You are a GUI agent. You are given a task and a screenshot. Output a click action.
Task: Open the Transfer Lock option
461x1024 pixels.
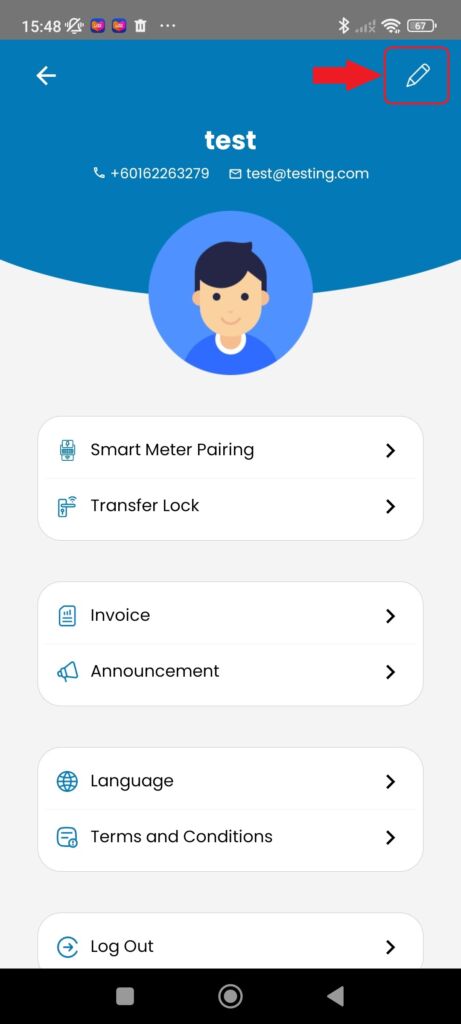tap(230, 506)
